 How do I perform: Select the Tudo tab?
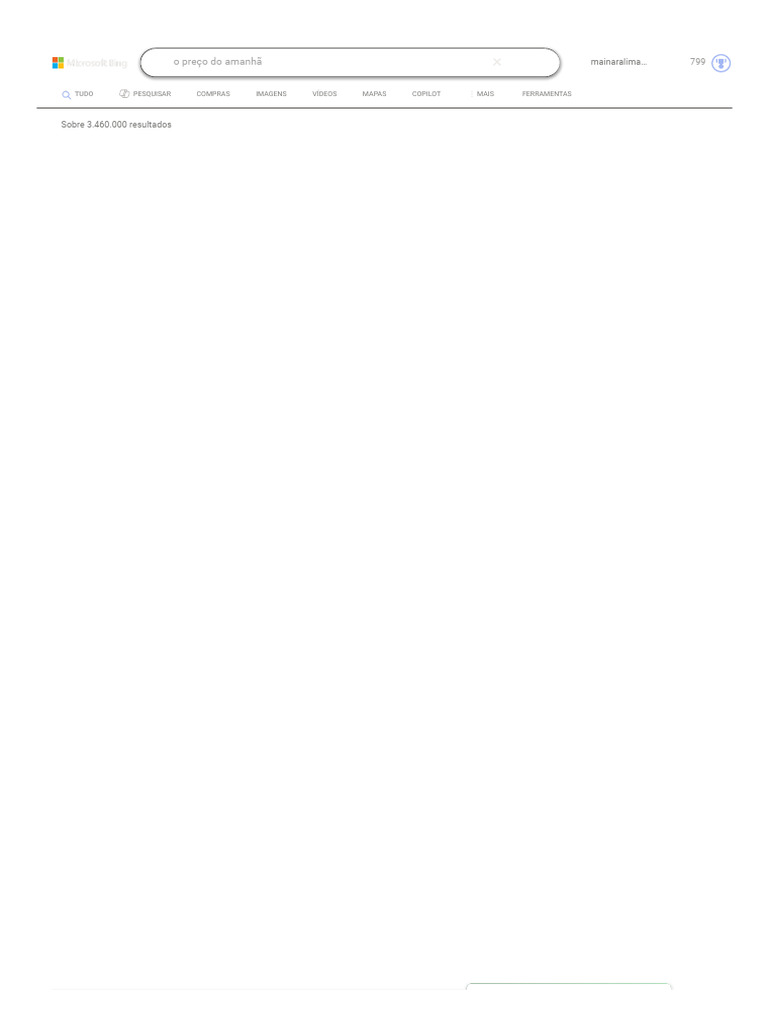(78, 94)
